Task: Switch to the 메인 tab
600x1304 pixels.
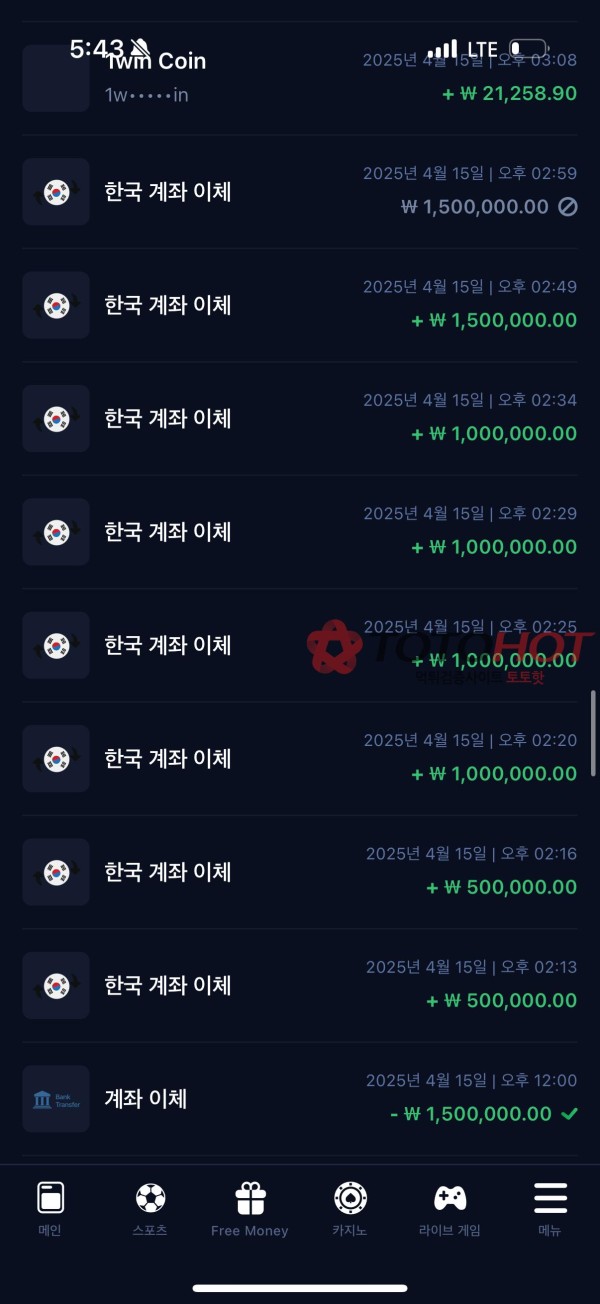Action: (50, 1209)
